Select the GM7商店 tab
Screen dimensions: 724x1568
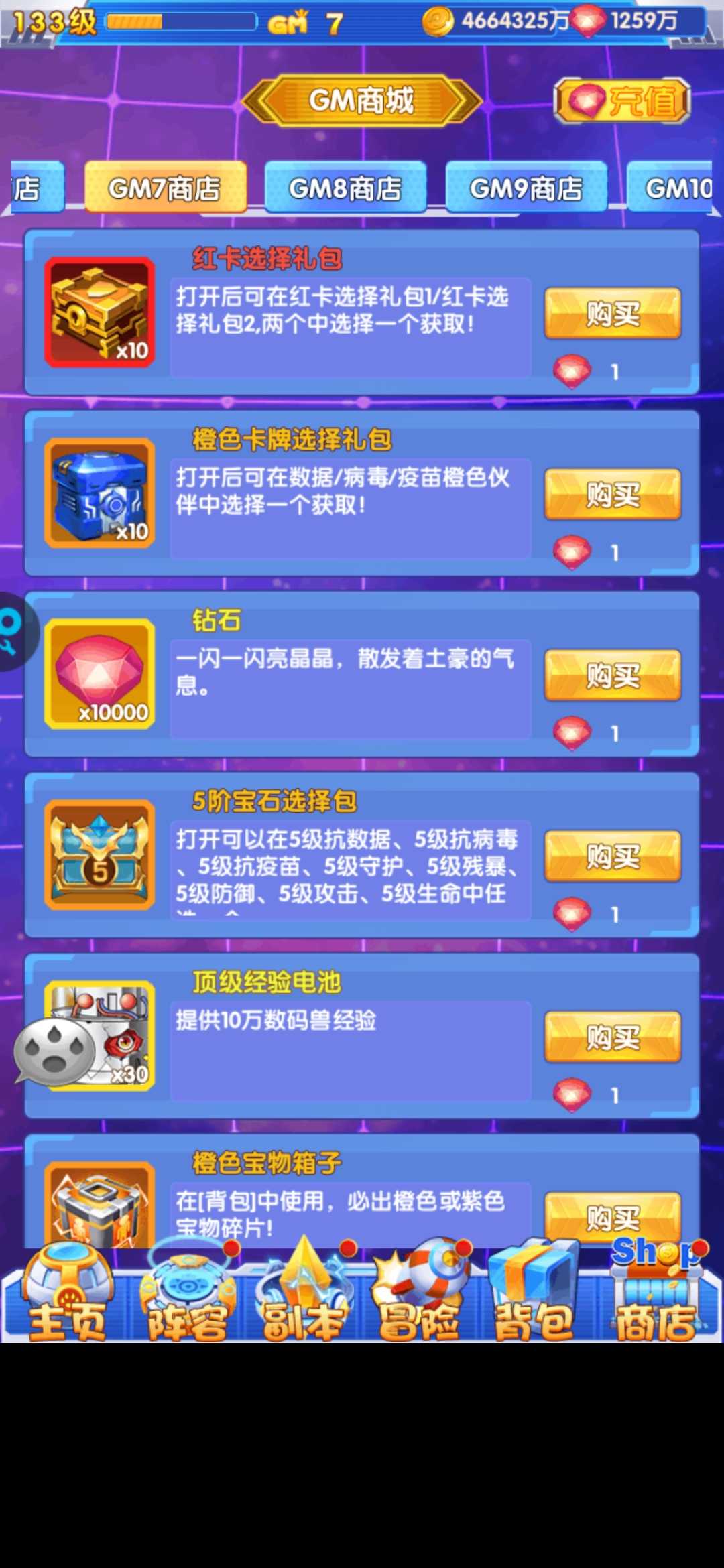click(x=165, y=188)
